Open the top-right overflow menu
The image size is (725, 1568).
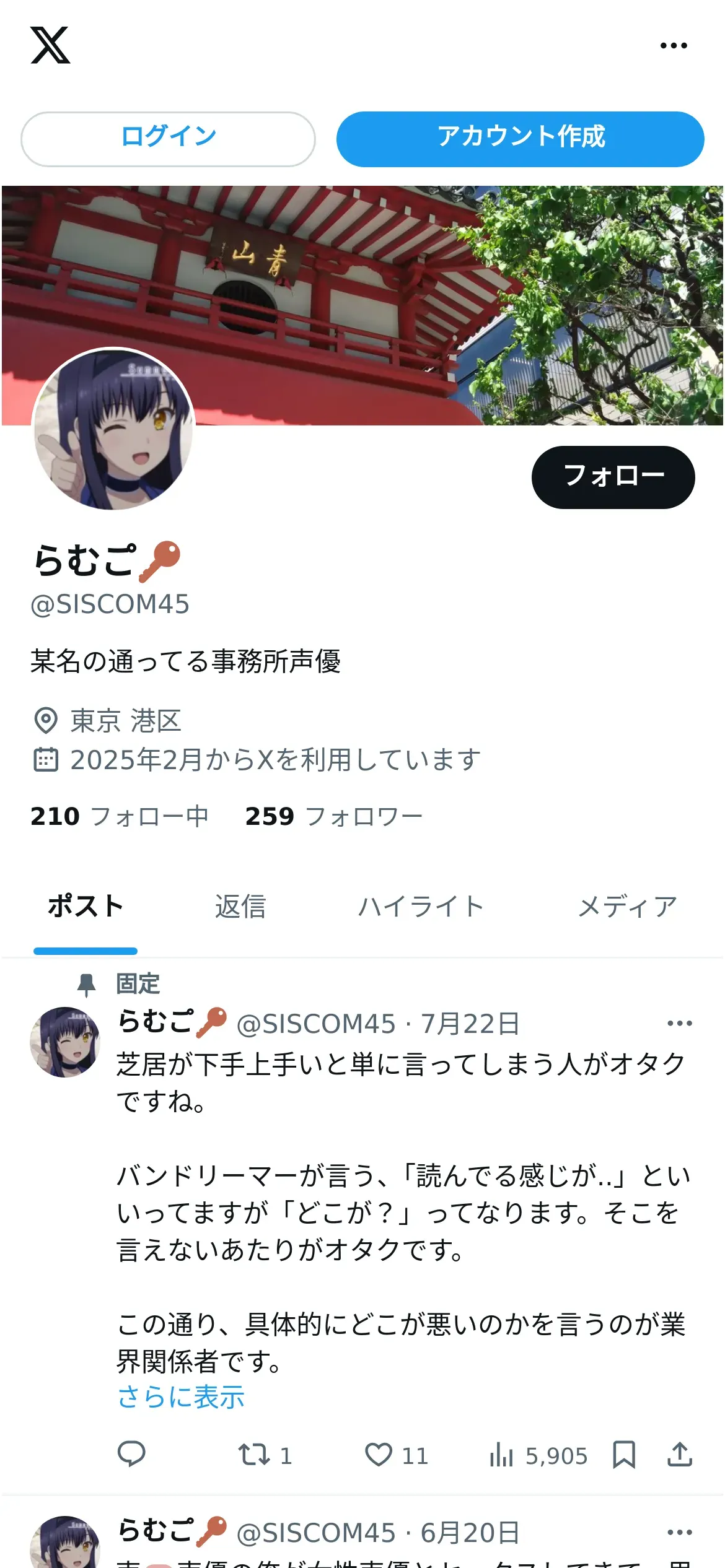pyautogui.click(x=674, y=46)
